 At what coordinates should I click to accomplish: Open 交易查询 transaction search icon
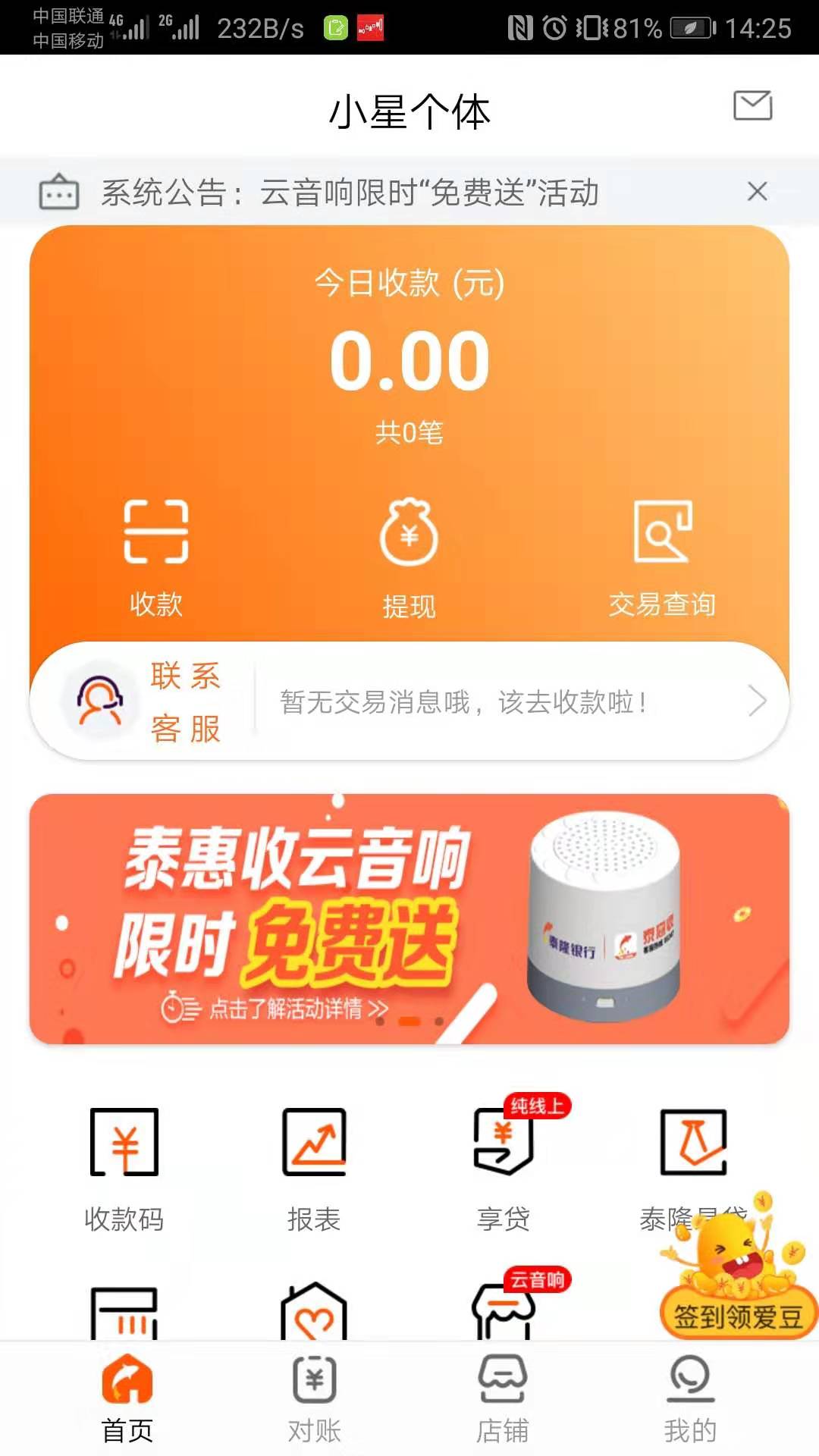[662, 535]
